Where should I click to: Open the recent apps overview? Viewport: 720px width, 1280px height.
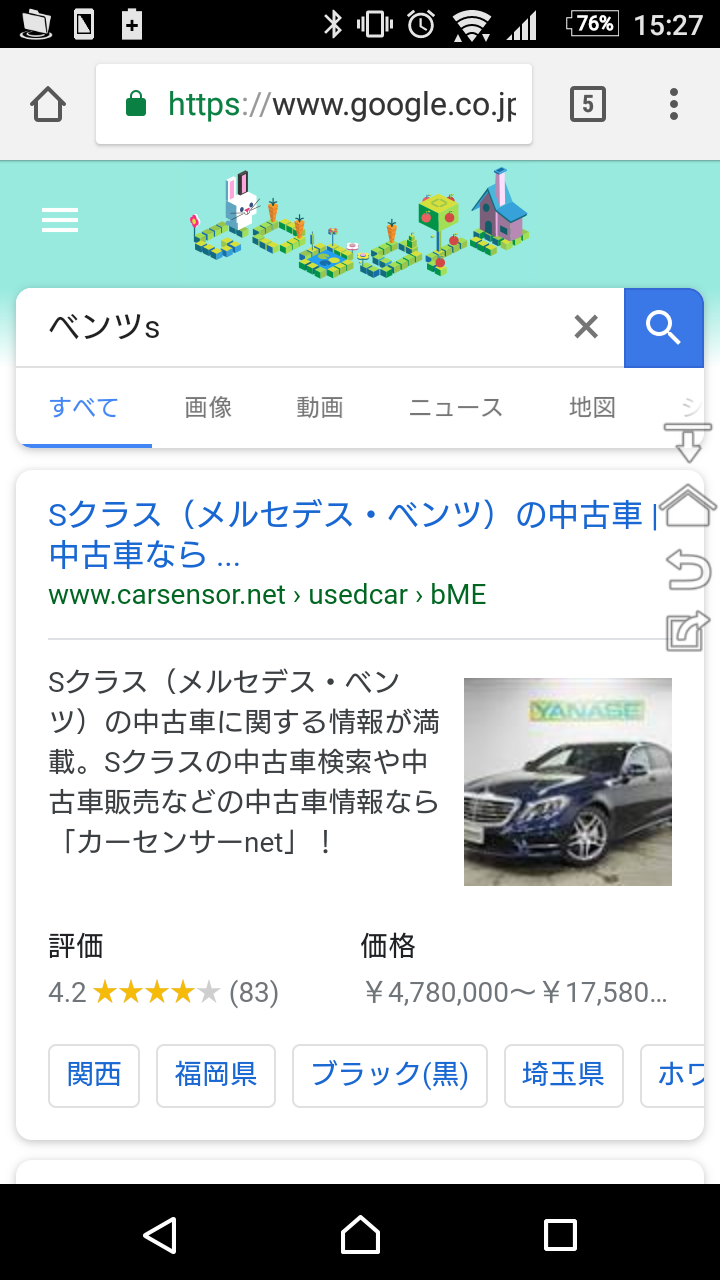(x=560, y=1235)
